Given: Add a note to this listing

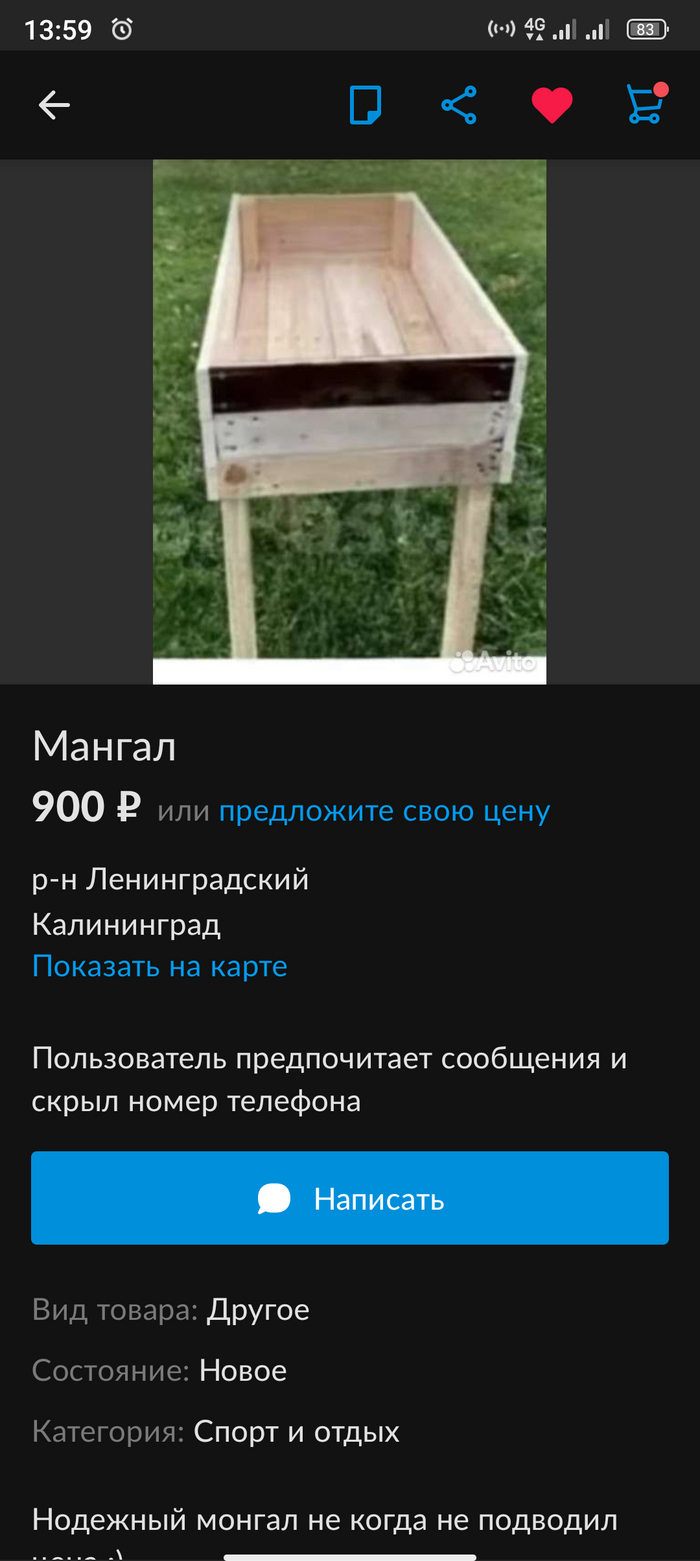Looking at the screenshot, I should tap(365, 105).
